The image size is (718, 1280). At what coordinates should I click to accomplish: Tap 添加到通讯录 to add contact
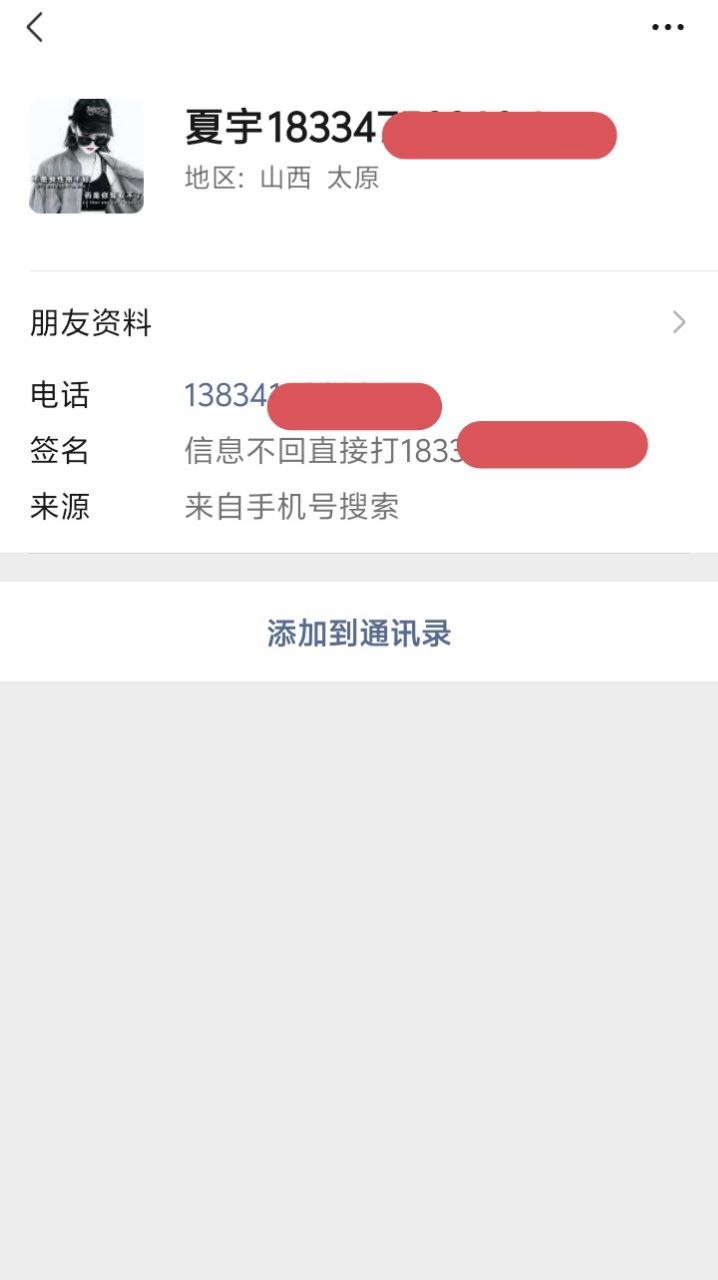click(x=359, y=633)
